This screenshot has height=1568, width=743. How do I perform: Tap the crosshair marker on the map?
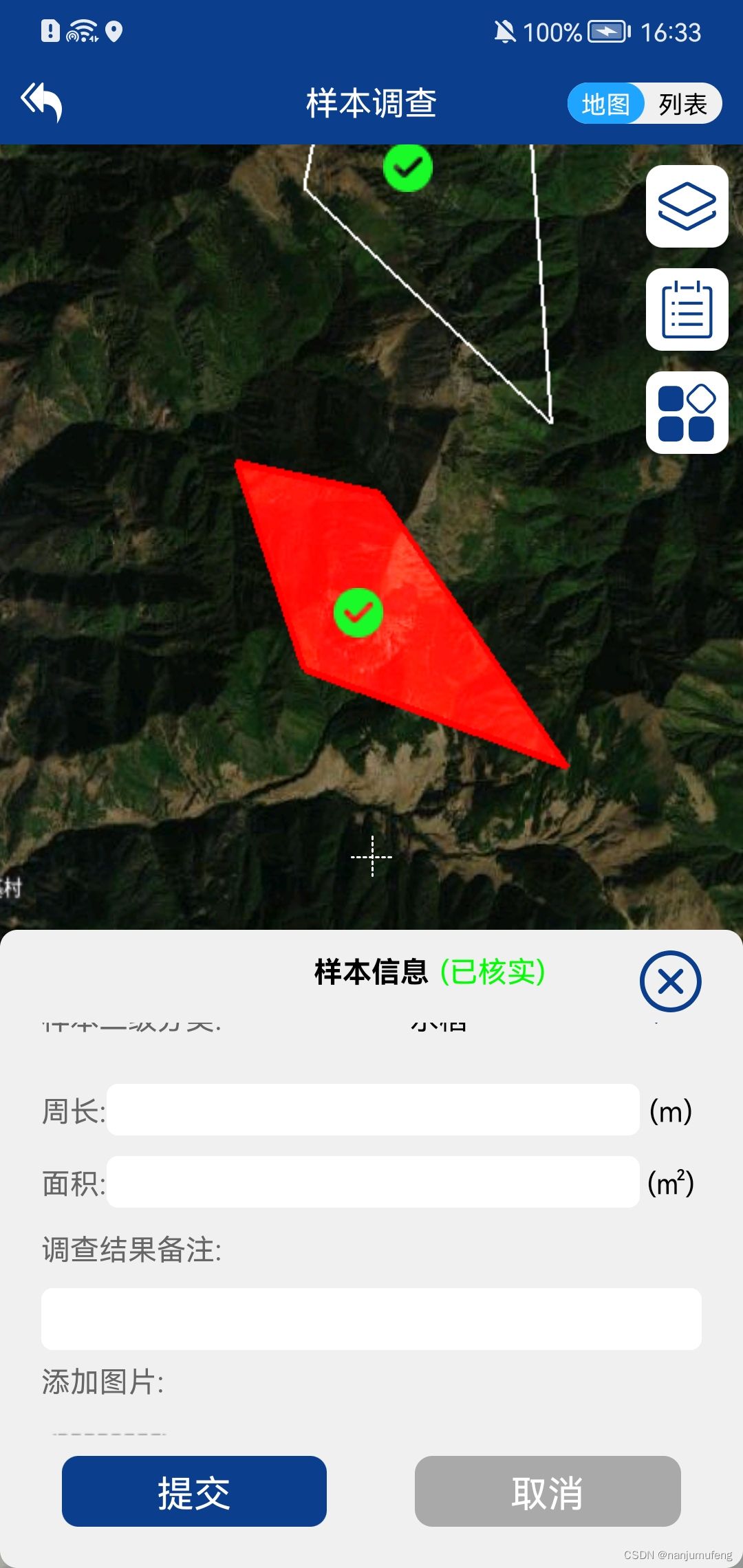[371, 857]
